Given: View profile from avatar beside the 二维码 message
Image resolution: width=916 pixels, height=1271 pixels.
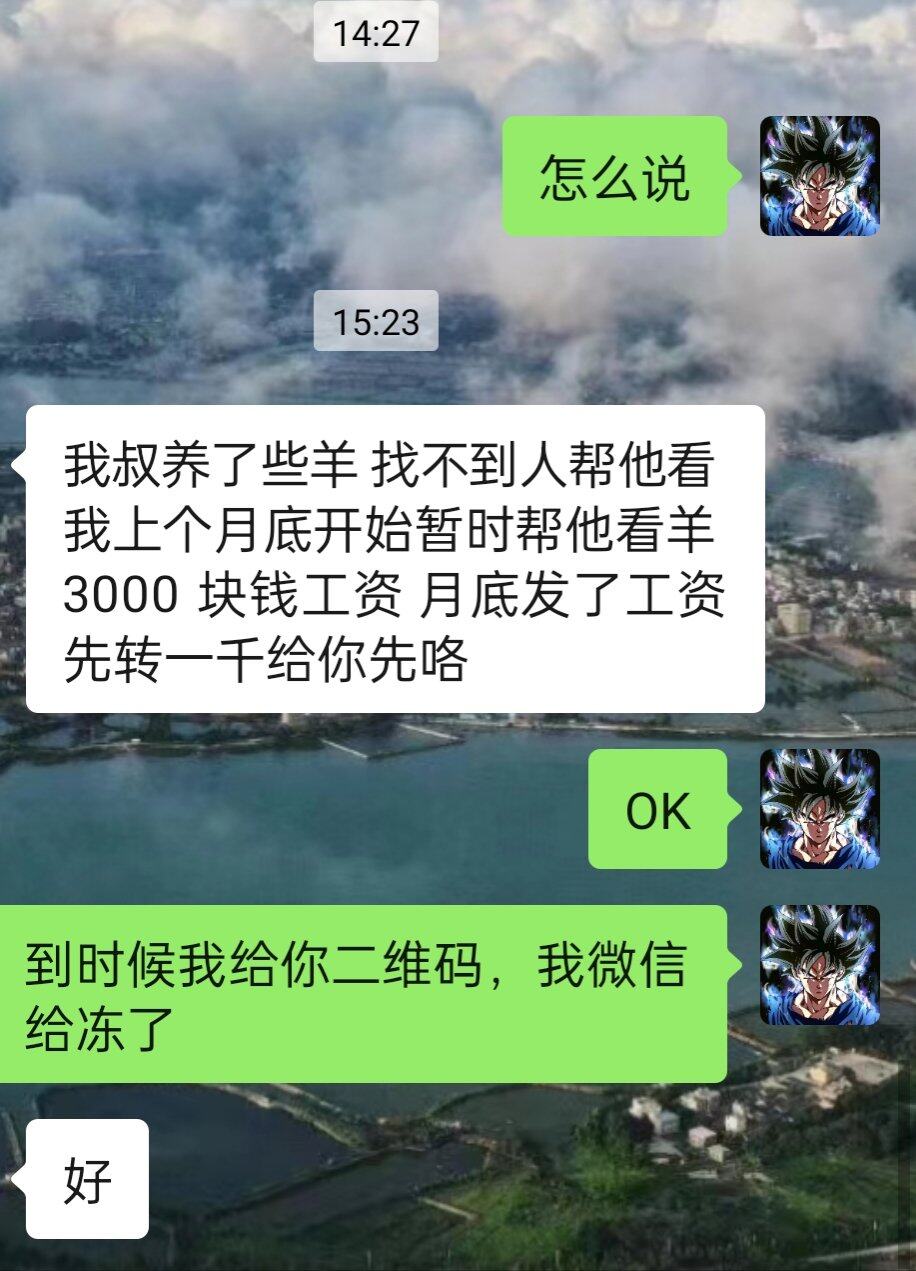Looking at the screenshot, I should click(819, 965).
